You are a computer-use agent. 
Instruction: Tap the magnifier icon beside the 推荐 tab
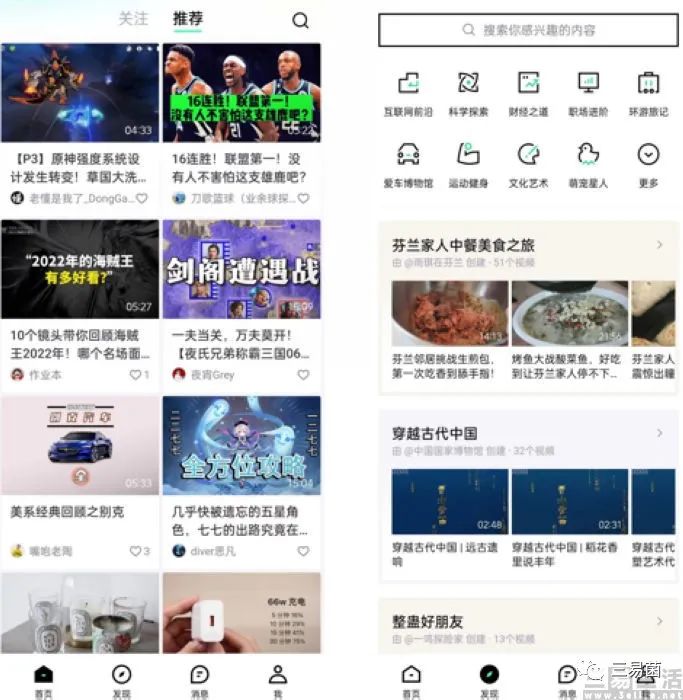pyautogui.click(x=300, y=20)
